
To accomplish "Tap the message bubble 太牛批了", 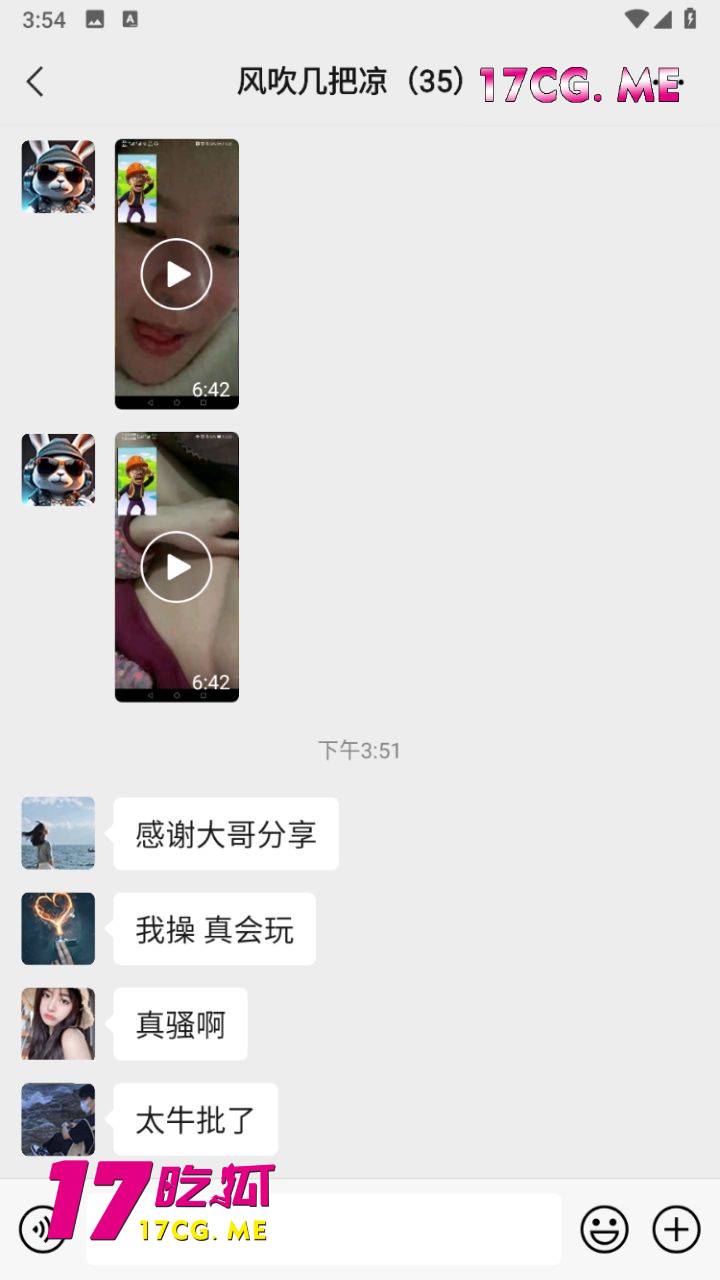I will pyautogui.click(x=195, y=1119).
